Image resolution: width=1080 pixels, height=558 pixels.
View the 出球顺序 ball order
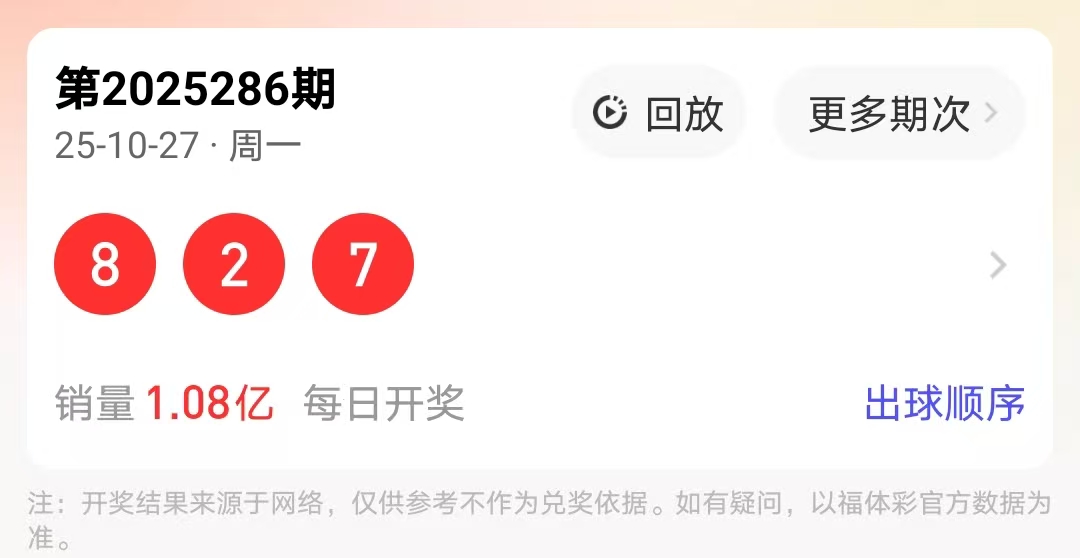point(944,403)
